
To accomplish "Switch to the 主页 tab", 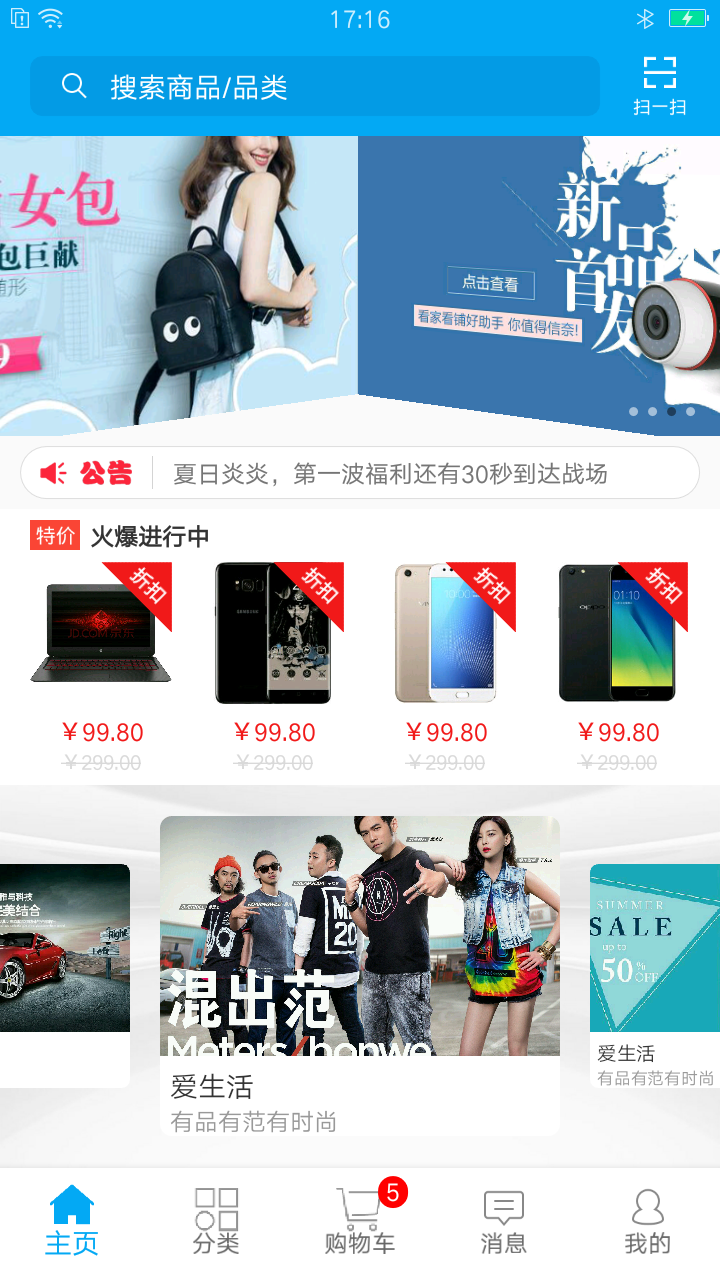I will (x=72, y=1222).
